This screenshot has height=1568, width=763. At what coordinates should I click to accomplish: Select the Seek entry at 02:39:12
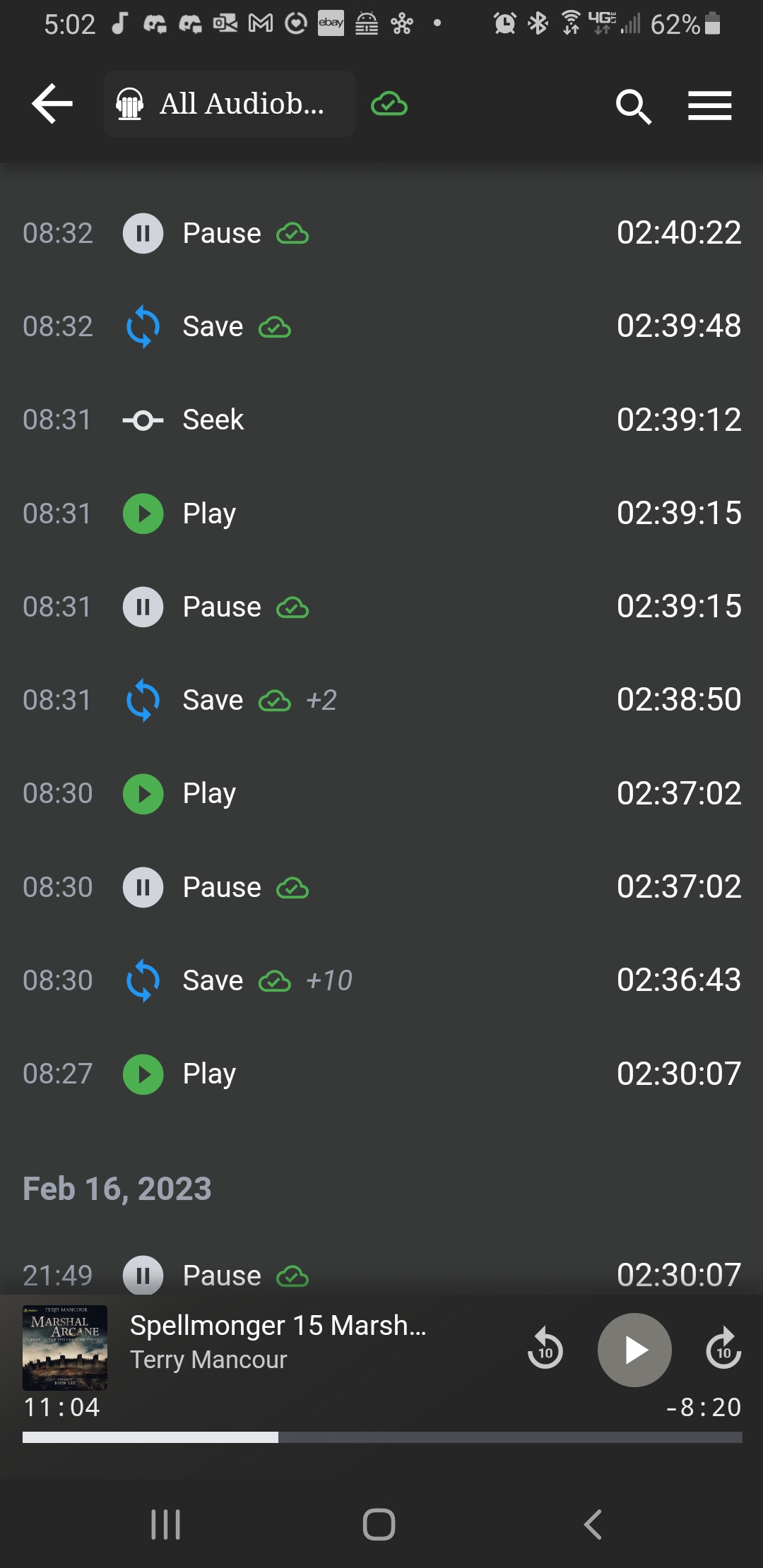pyautogui.click(x=381, y=420)
